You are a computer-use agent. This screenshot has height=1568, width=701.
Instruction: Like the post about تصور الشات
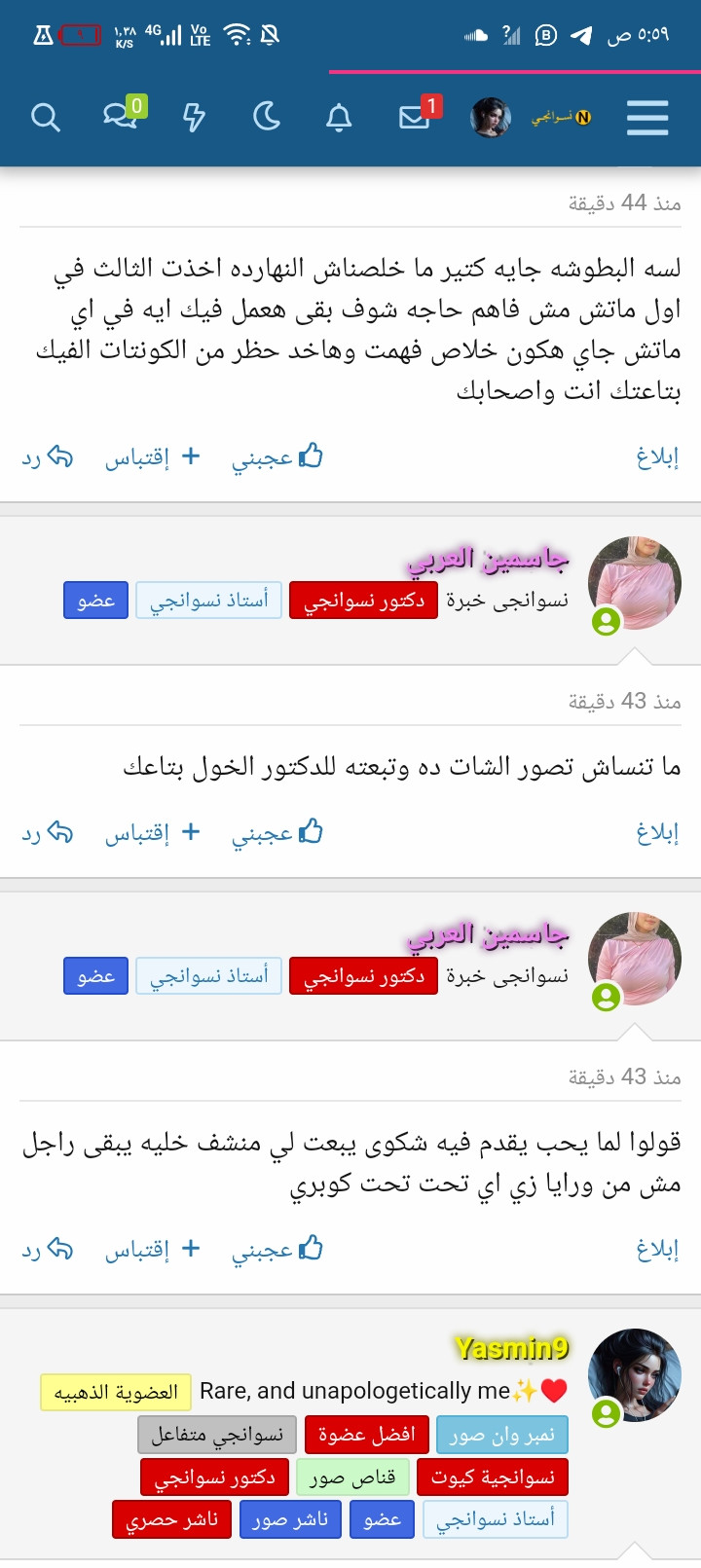(x=277, y=832)
